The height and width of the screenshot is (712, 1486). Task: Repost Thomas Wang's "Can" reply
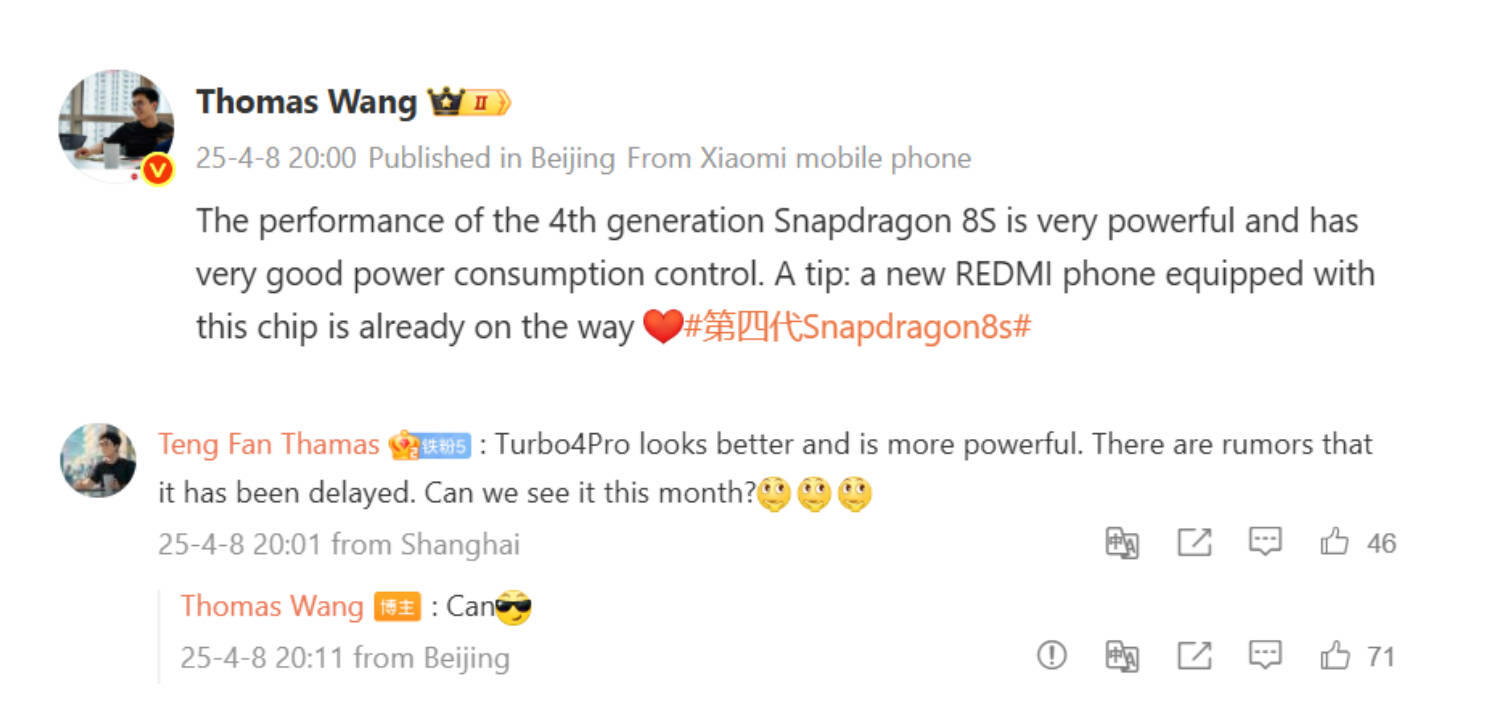(1194, 656)
